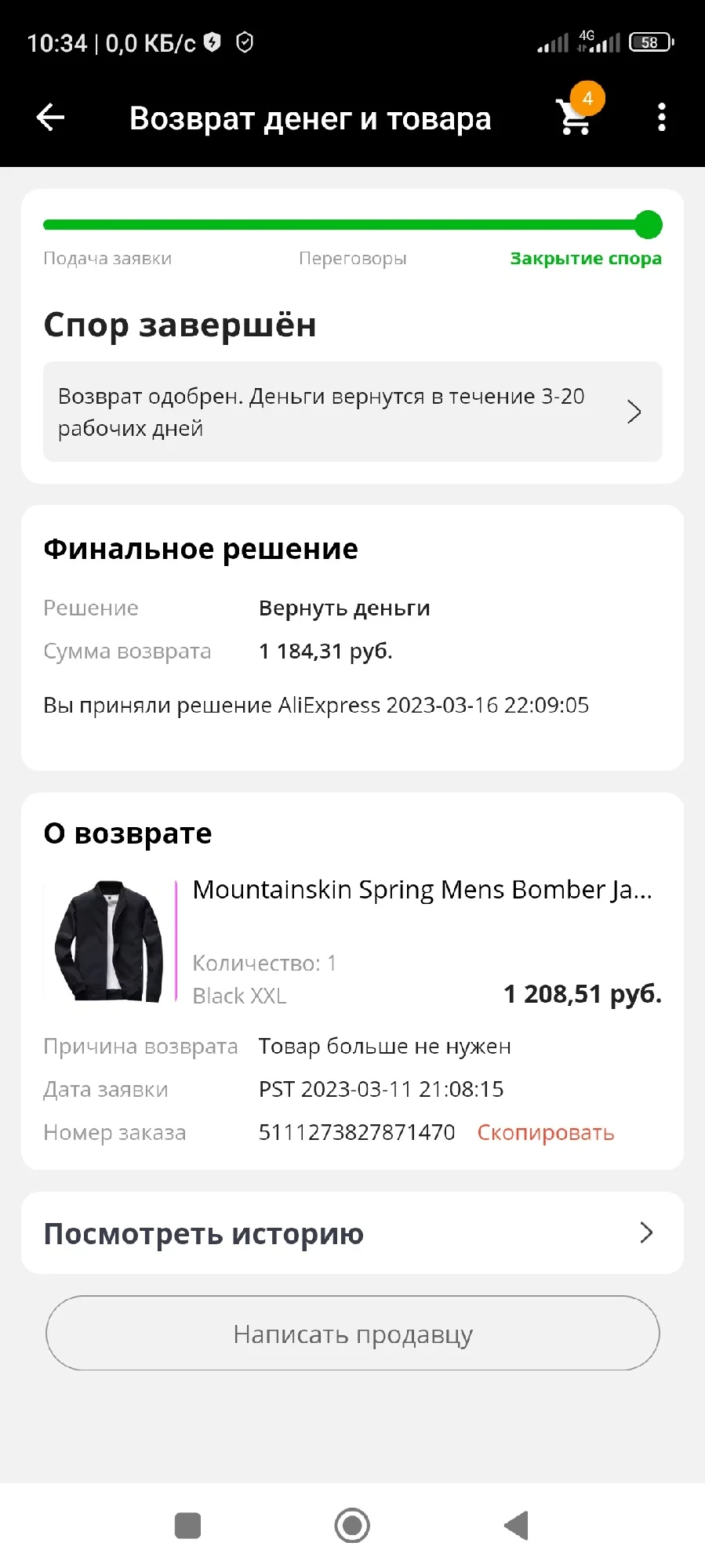Open the three-dot overflow menu
The width and height of the screenshot is (705, 1568).
[661, 118]
